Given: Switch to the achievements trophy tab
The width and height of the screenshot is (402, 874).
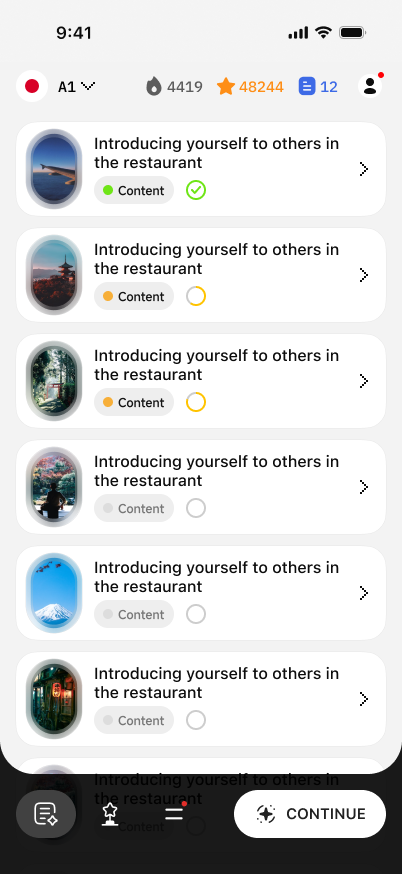Looking at the screenshot, I should coord(110,814).
